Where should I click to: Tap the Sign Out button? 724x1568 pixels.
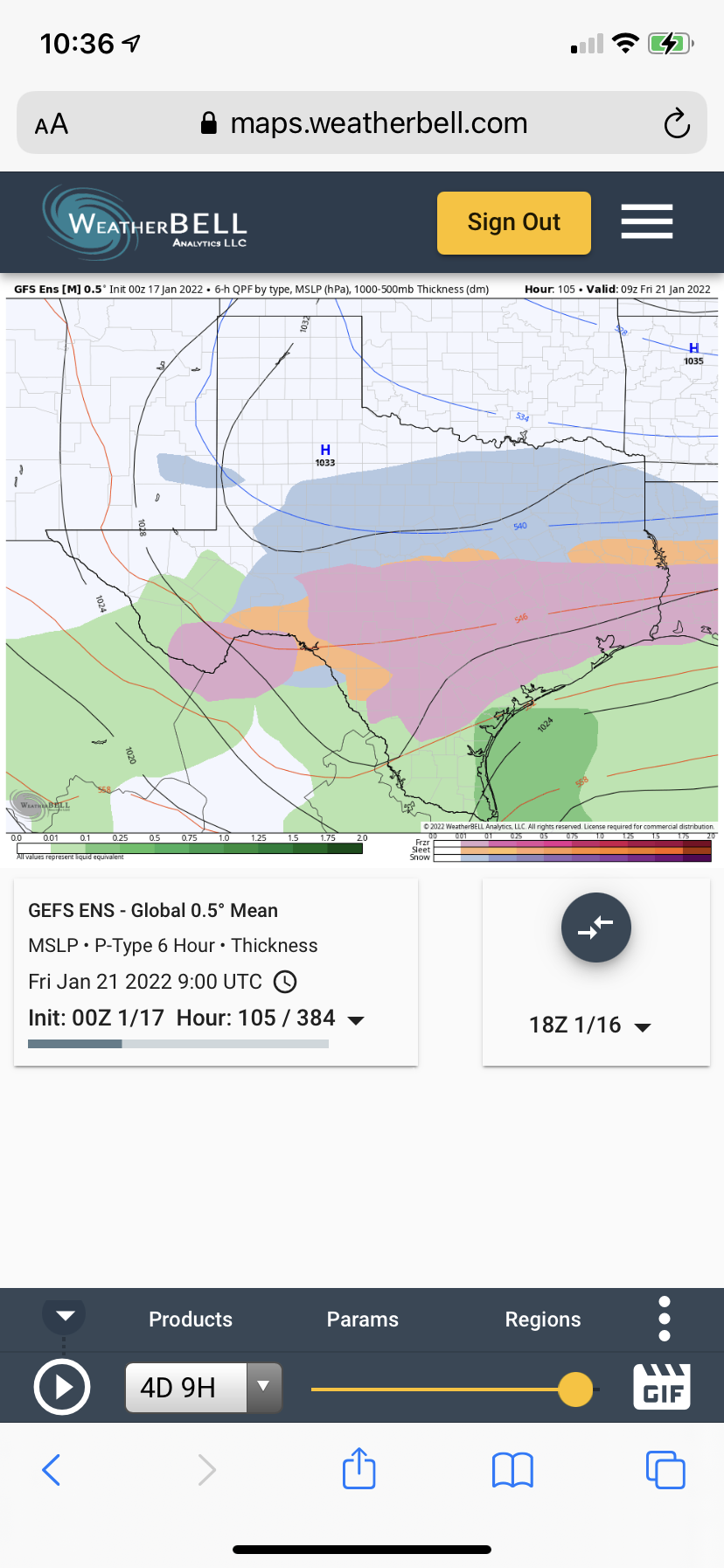pos(513,223)
